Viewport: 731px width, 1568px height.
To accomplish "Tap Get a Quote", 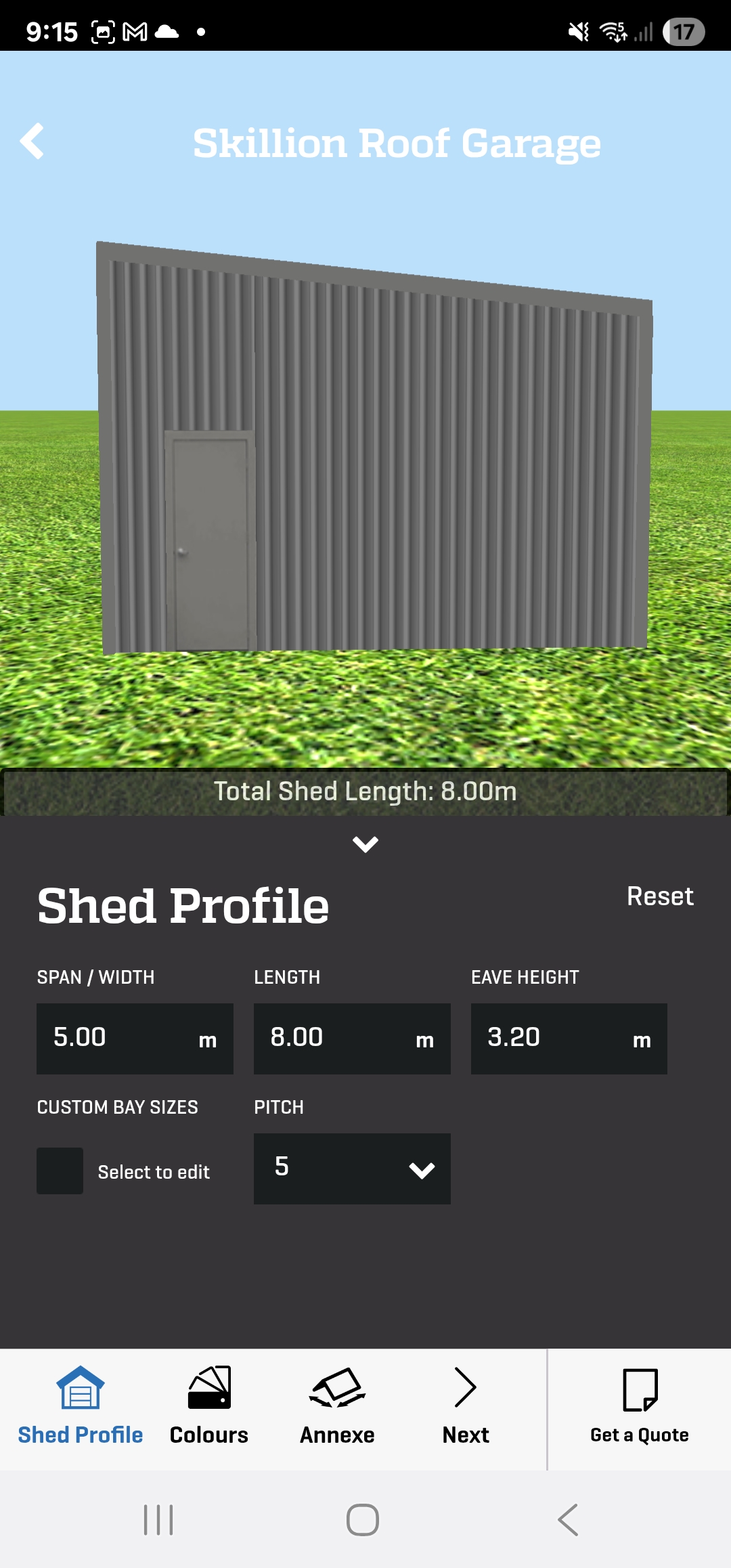I will (639, 1407).
